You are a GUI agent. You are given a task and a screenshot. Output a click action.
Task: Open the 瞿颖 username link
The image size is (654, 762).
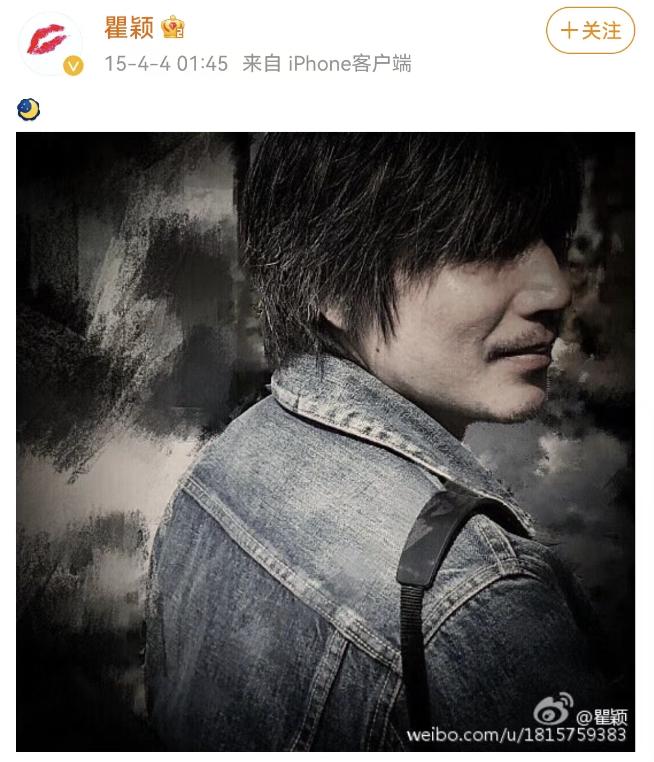128,27
